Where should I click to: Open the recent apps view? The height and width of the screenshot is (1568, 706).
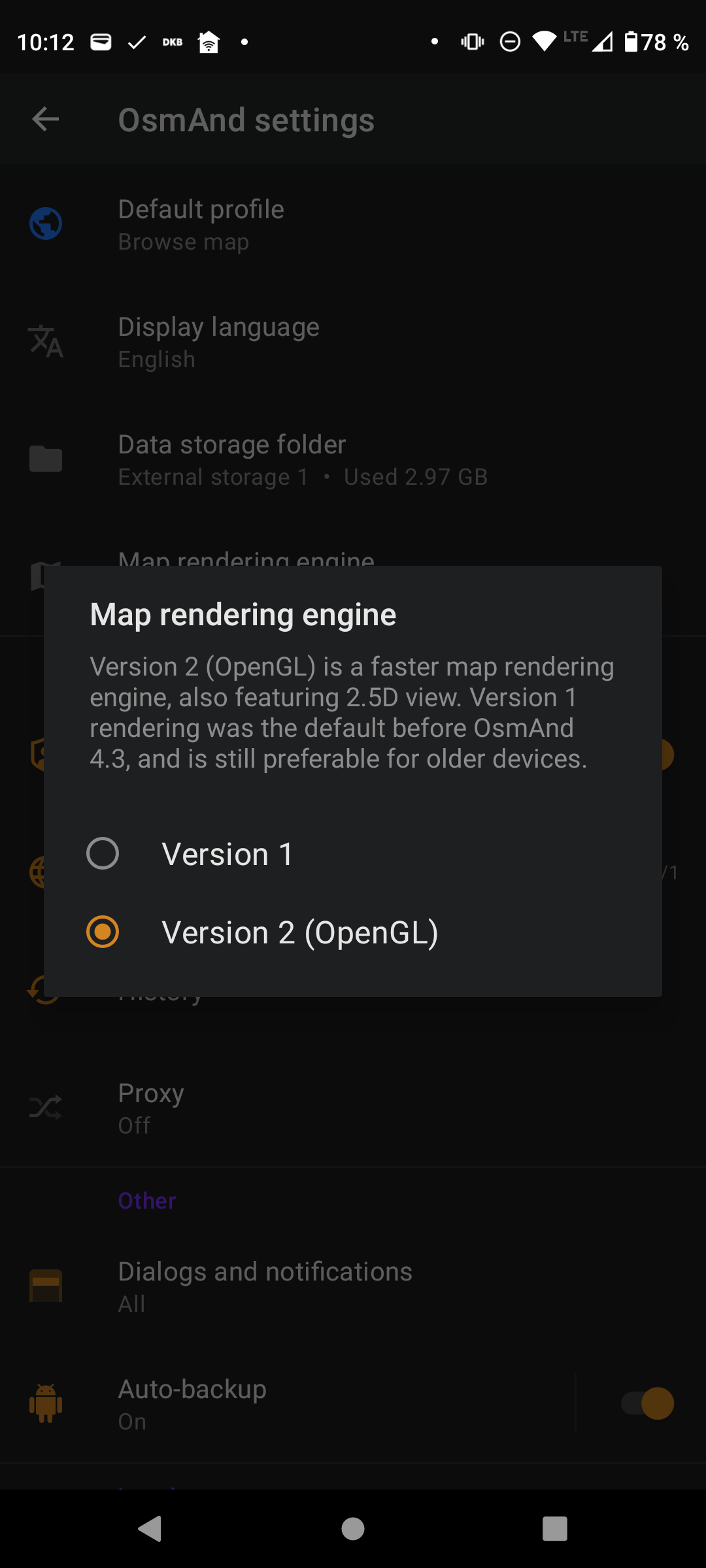click(555, 1529)
